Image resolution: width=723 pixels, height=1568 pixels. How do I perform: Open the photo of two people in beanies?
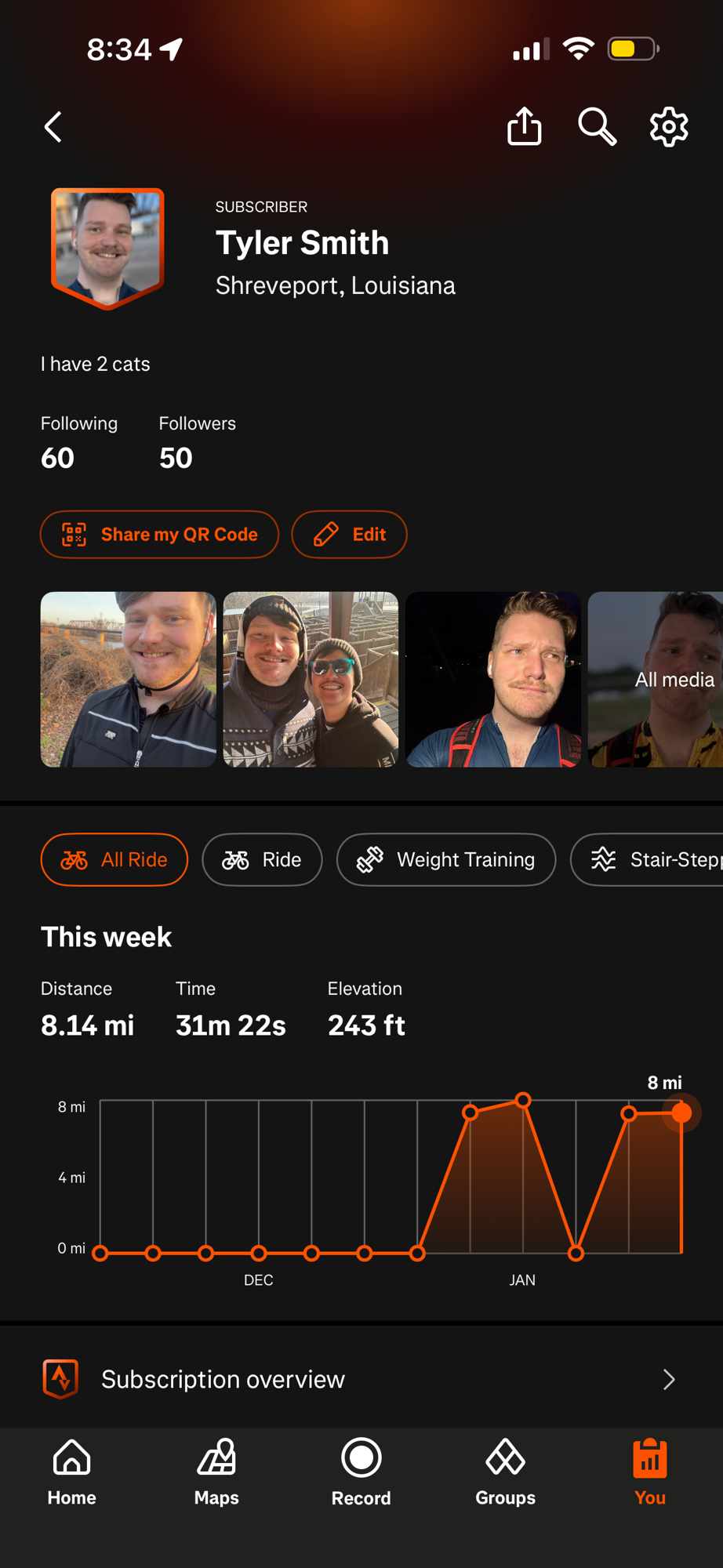pos(311,679)
